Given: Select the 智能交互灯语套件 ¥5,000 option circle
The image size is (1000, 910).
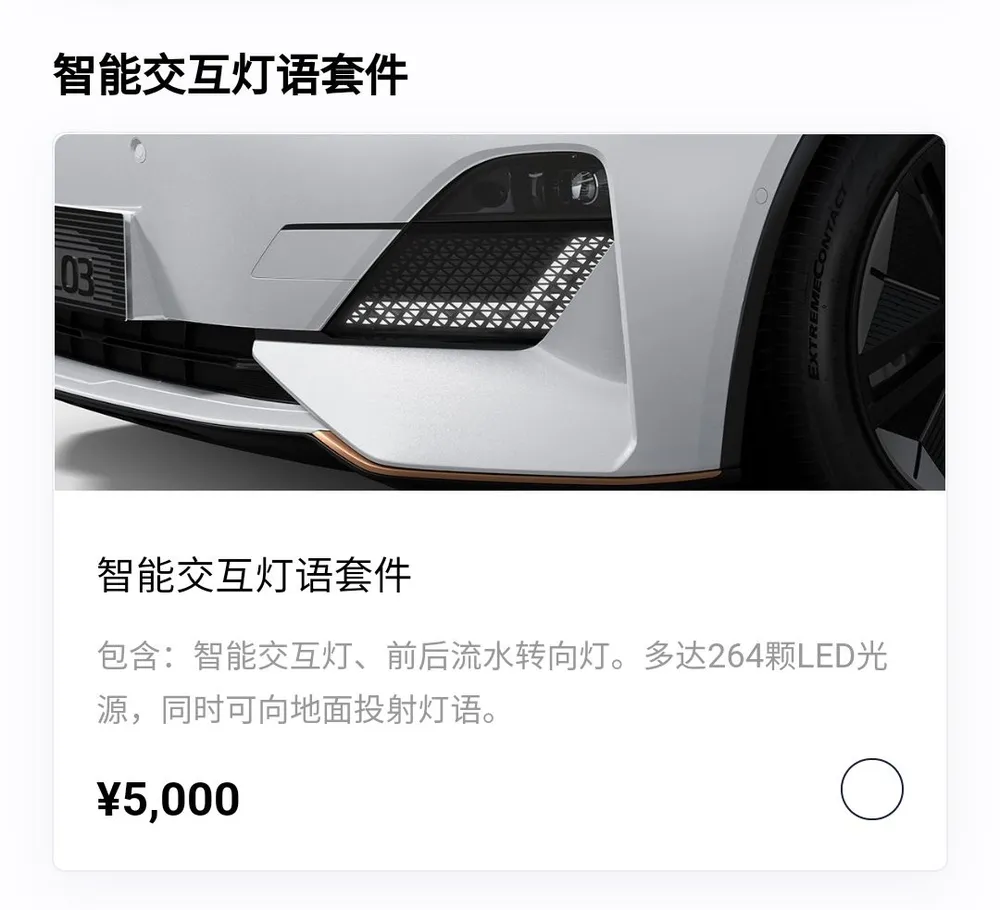Looking at the screenshot, I should (x=872, y=789).
